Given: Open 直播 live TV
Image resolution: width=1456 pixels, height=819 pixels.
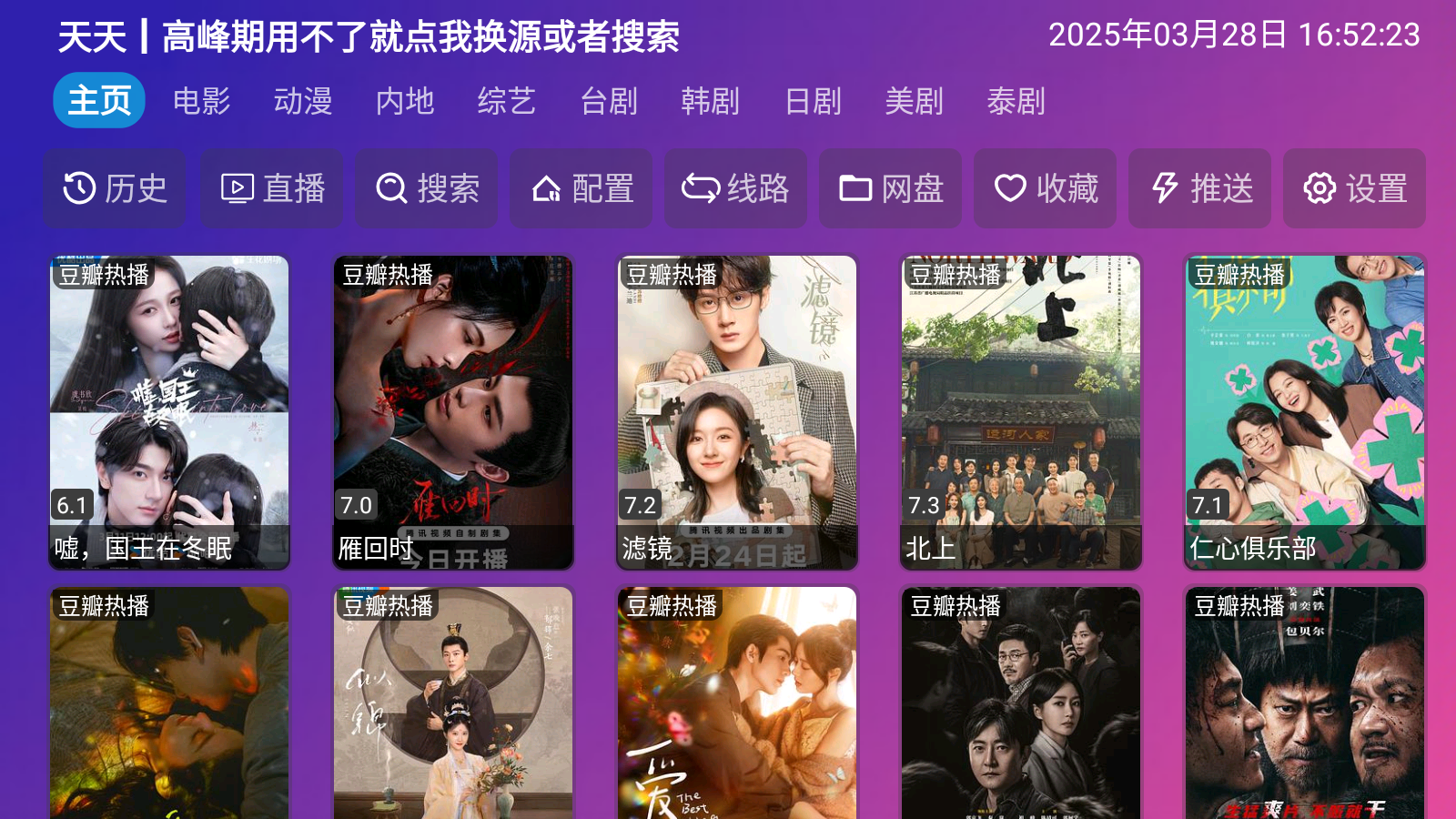Looking at the screenshot, I should pos(272,188).
